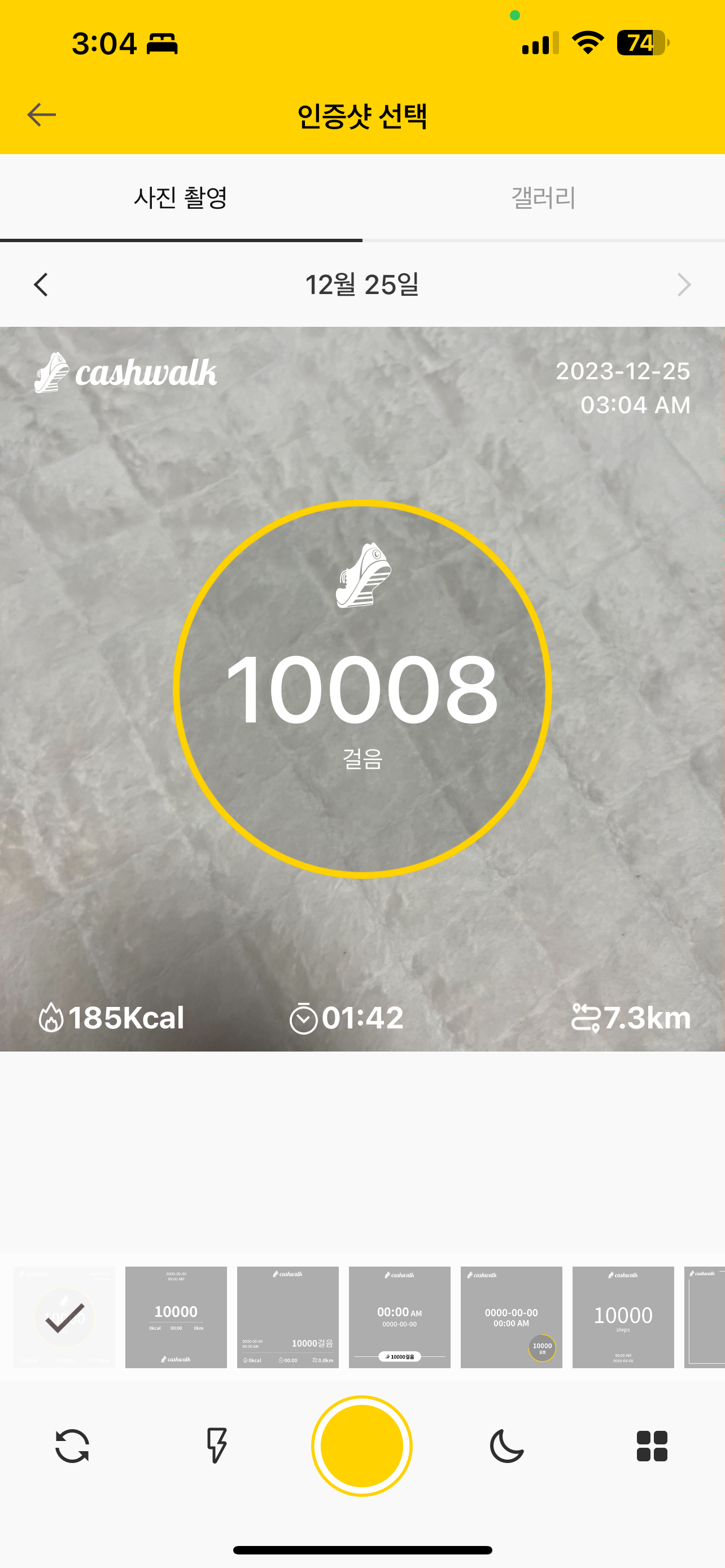The width and height of the screenshot is (725, 1568).
Task: Tap the next date arrow beside 12월 25일
Action: [684, 284]
